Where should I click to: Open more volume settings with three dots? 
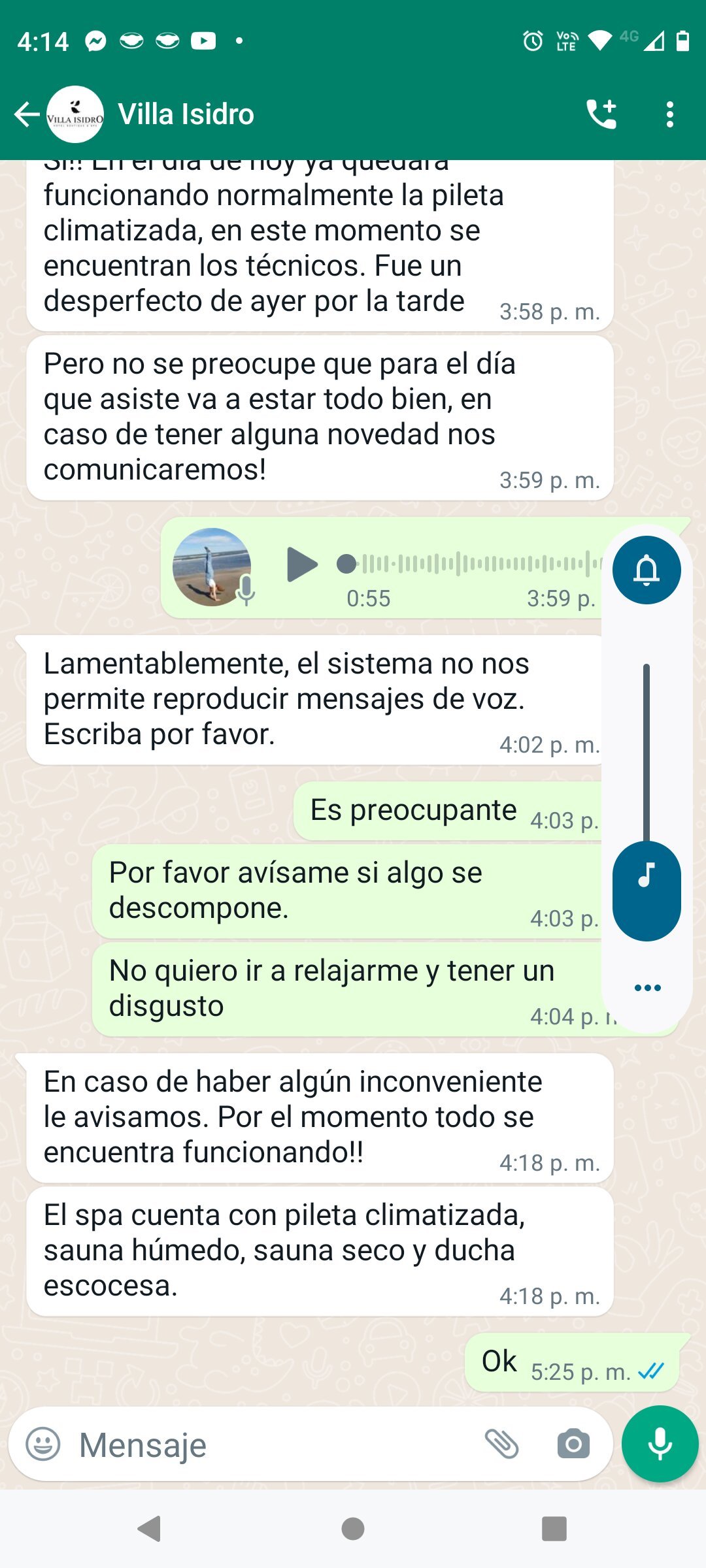point(647,987)
